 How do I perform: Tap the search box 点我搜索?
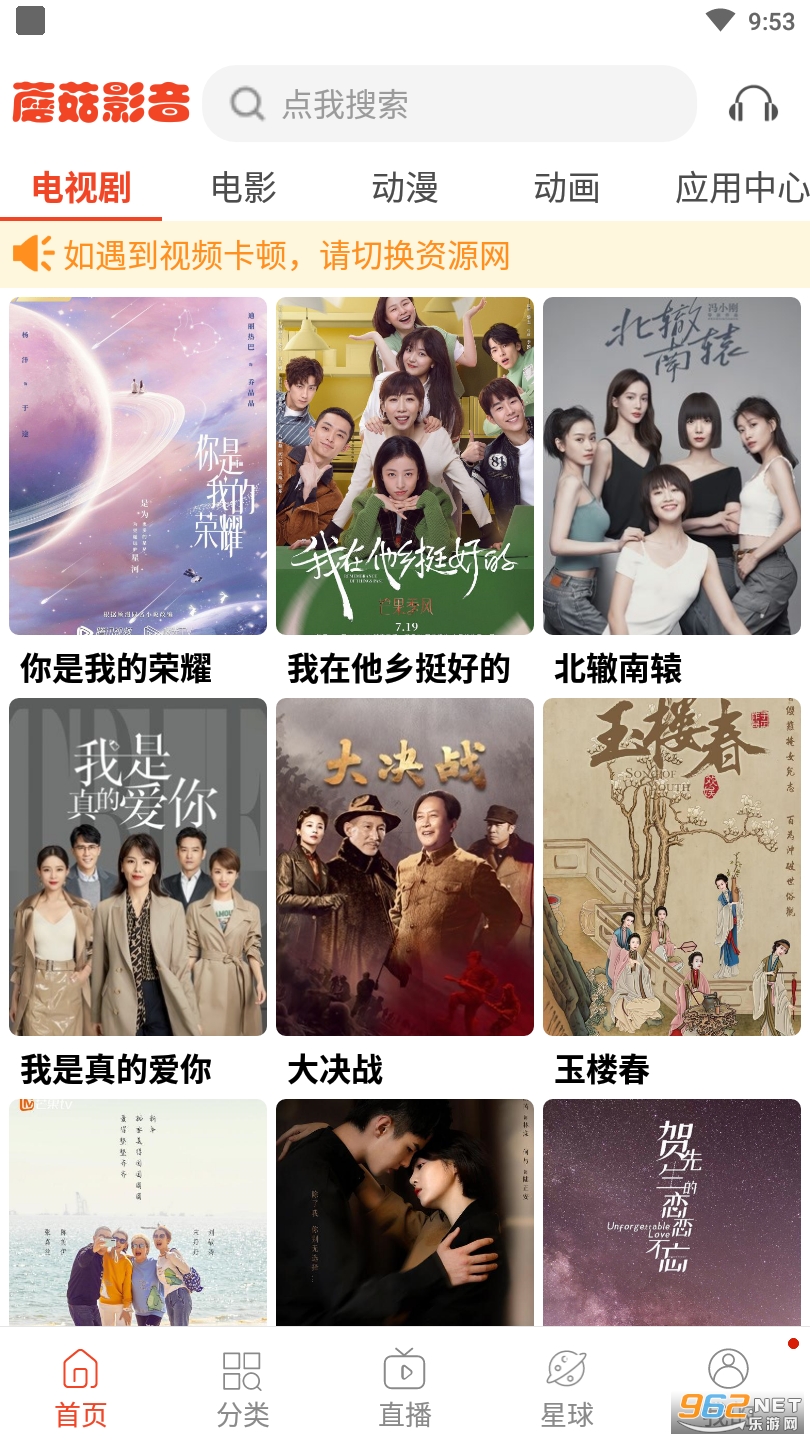[x=448, y=104]
